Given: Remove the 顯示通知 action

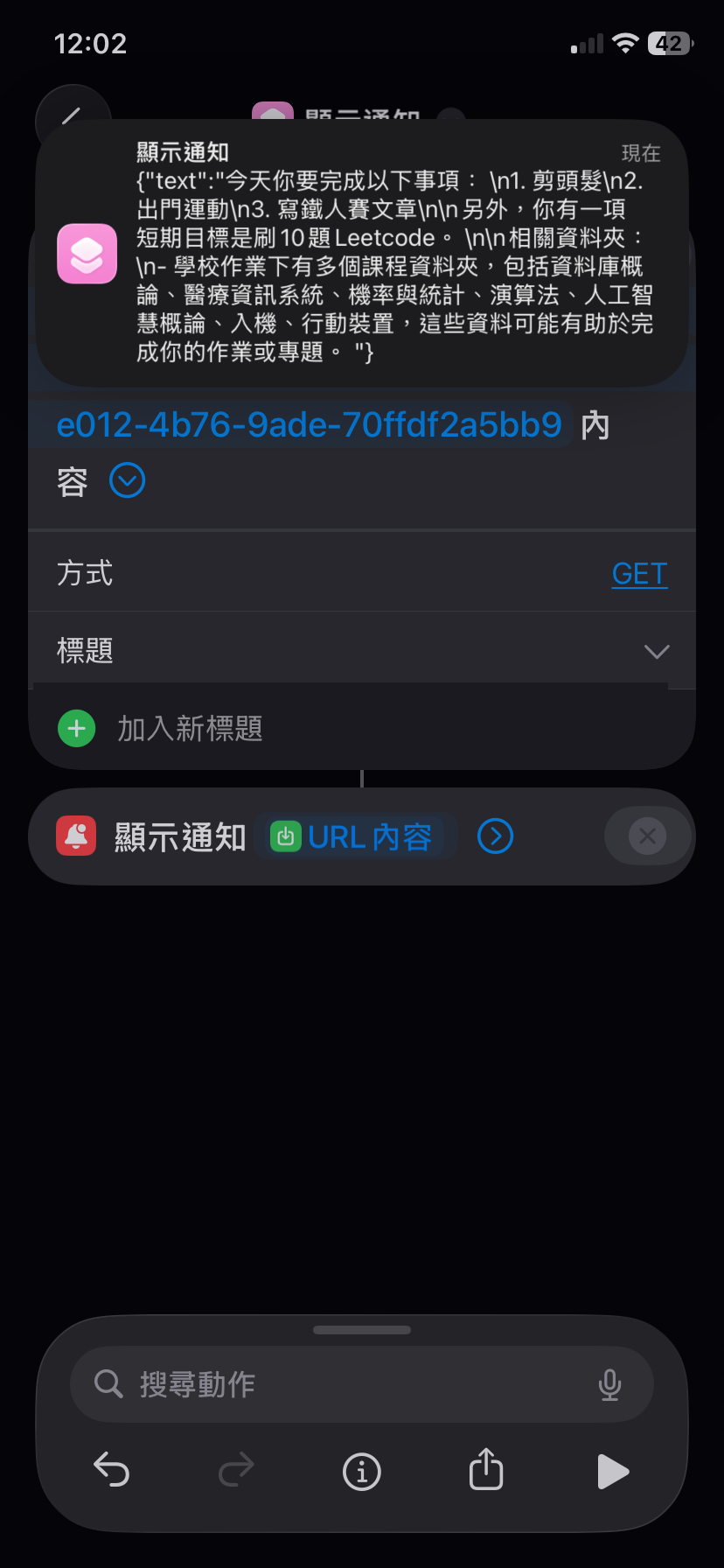Looking at the screenshot, I should (x=647, y=836).
